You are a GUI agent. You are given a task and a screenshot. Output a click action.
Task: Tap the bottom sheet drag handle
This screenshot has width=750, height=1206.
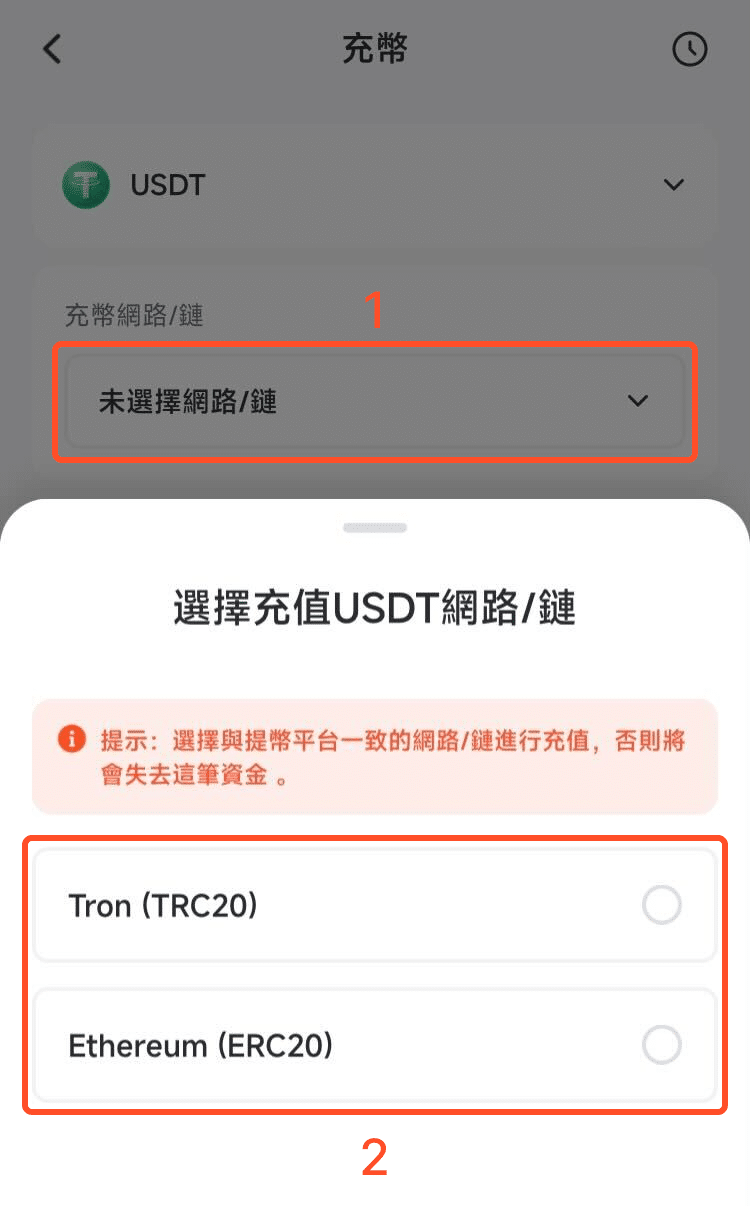(x=375, y=527)
